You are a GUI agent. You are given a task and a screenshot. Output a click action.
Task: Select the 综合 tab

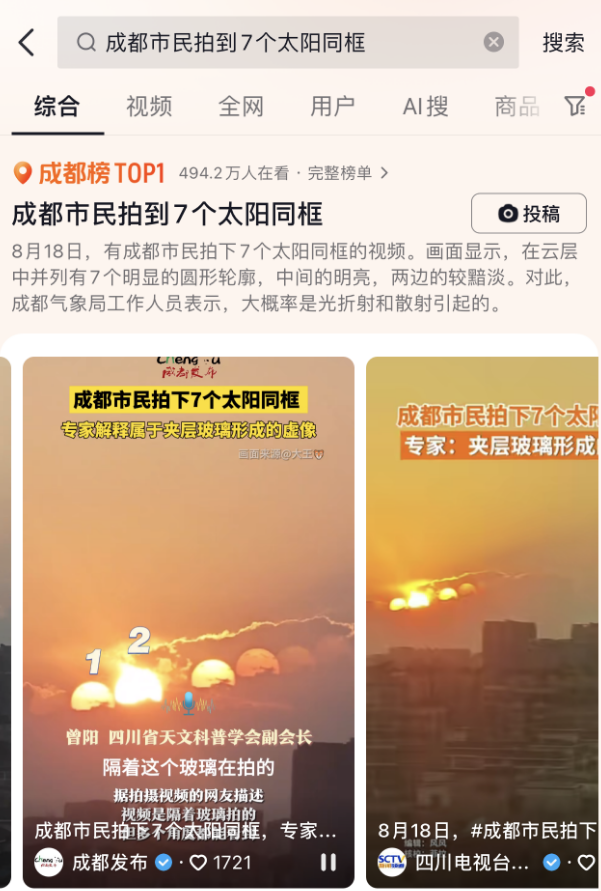pyautogui.click(x=57, y=106)
